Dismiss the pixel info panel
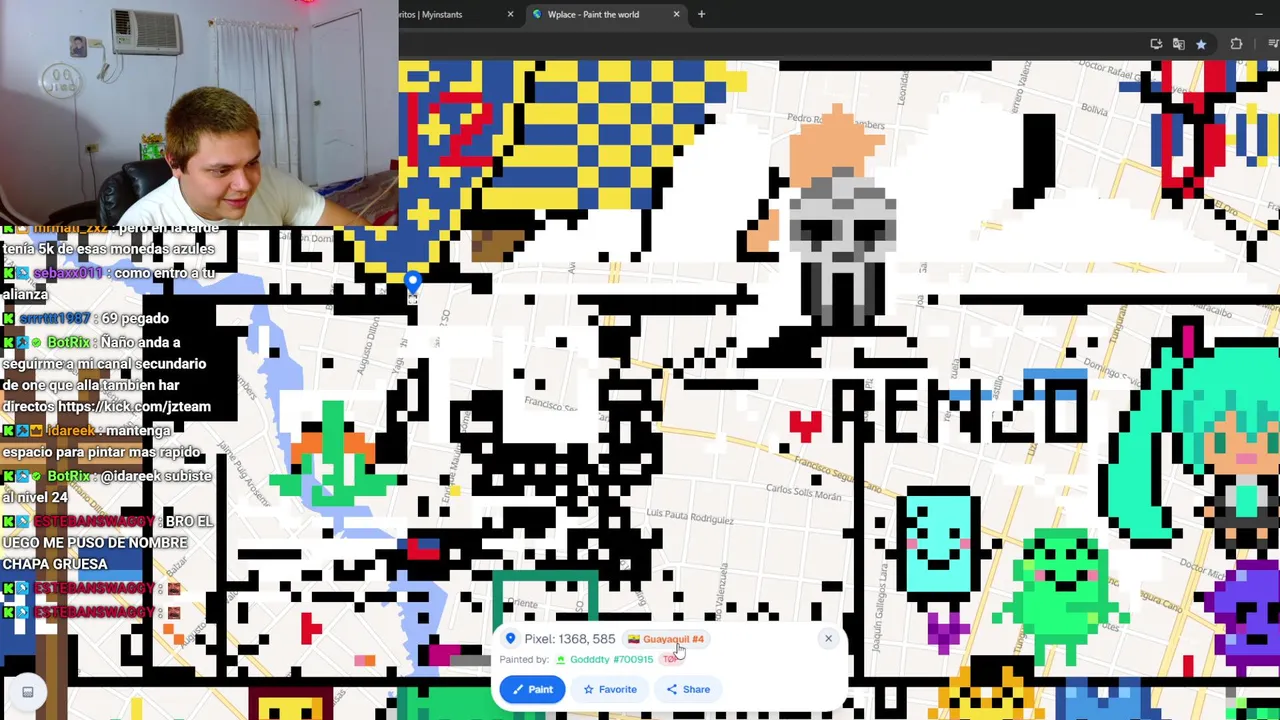The width and height of the screenshot is (1280, 720). click(828, 638)
